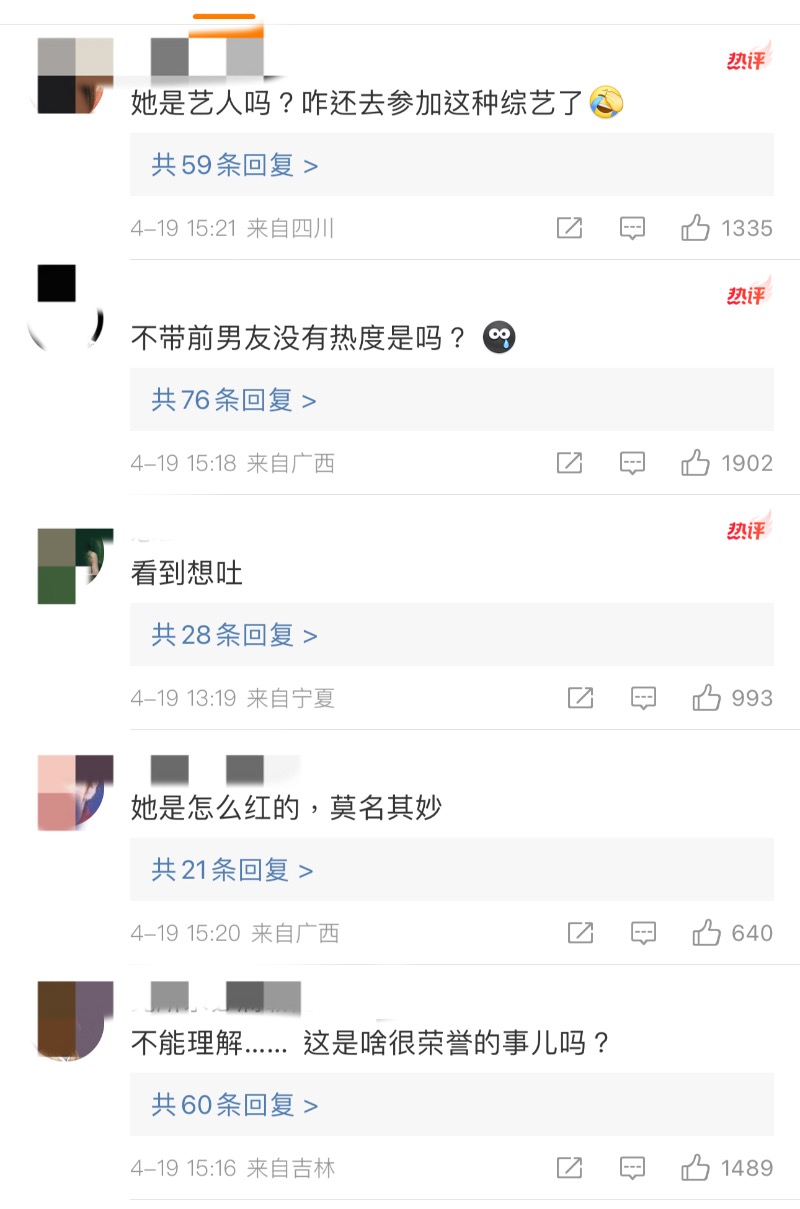Like the comment 她是怎么红的，莫名其妙
This screenshot has height=1209, width=800.
click(707, 933)
